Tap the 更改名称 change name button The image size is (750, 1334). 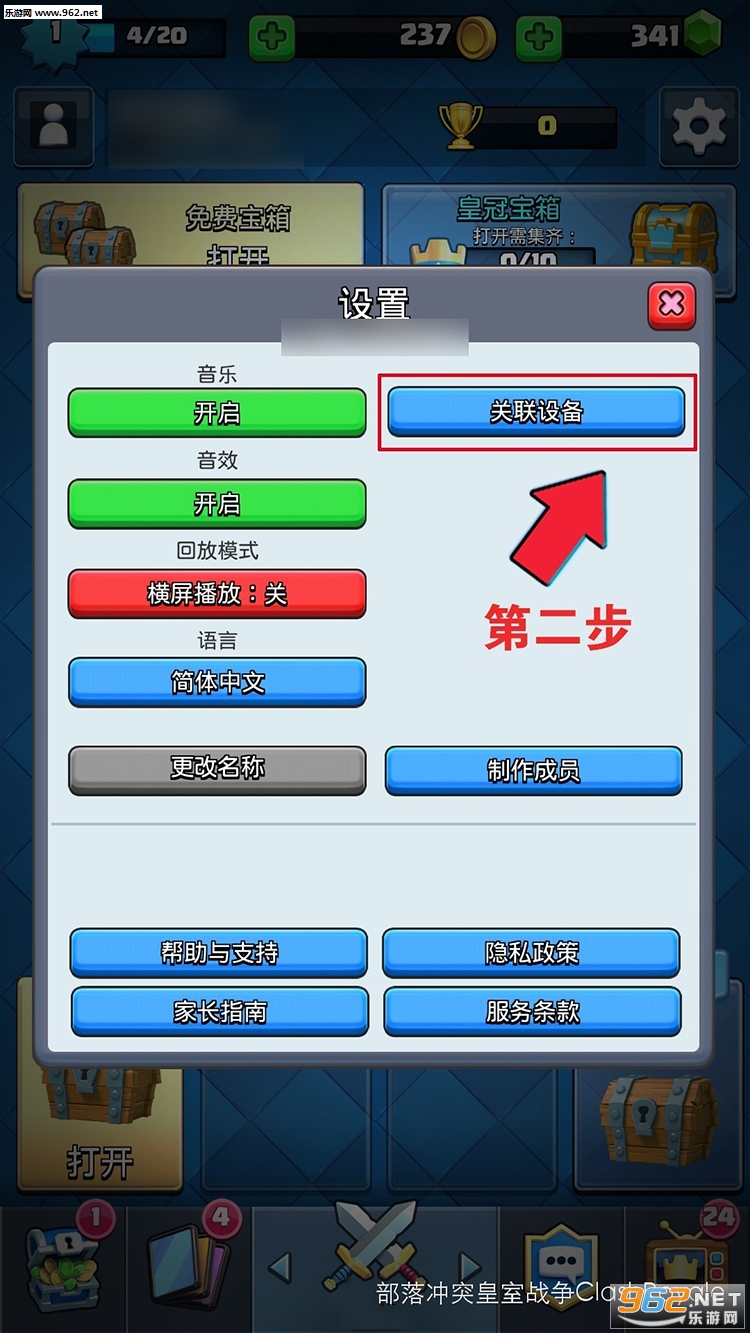click(217, 769)
